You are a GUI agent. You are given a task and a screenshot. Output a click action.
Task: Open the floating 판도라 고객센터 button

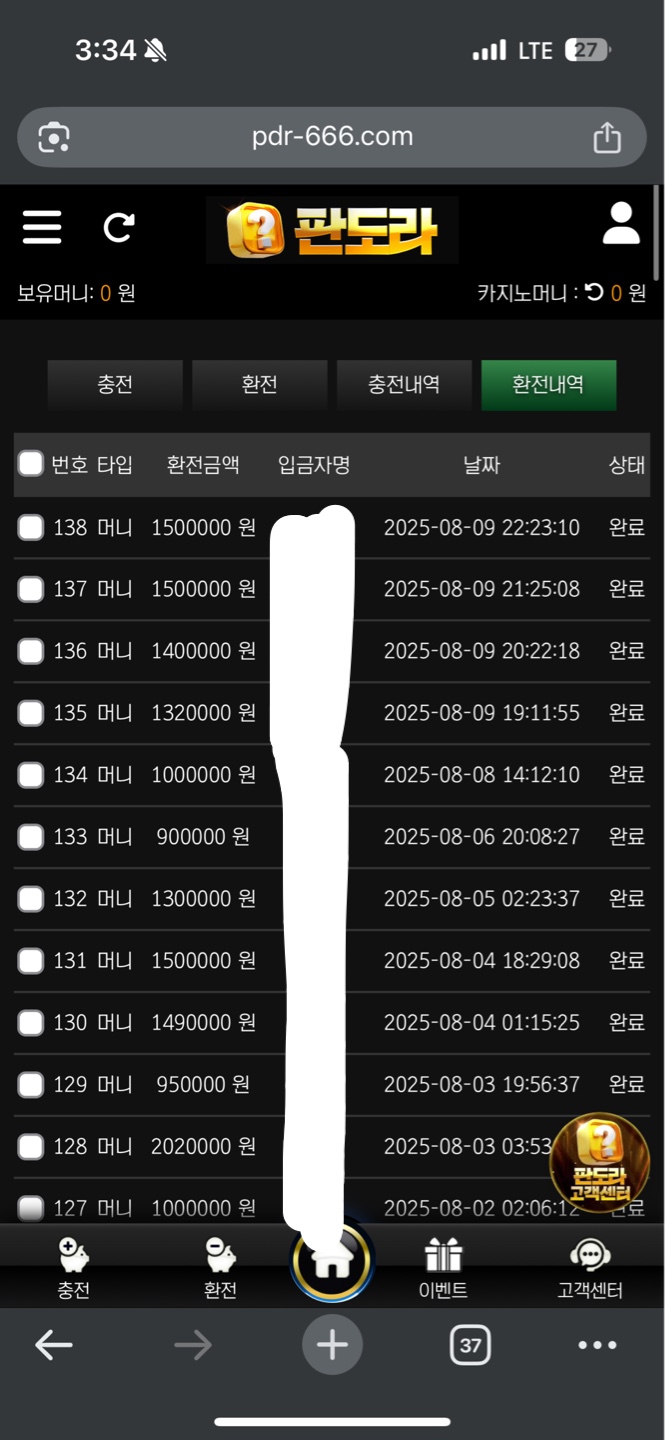[x=599, y=1163]
